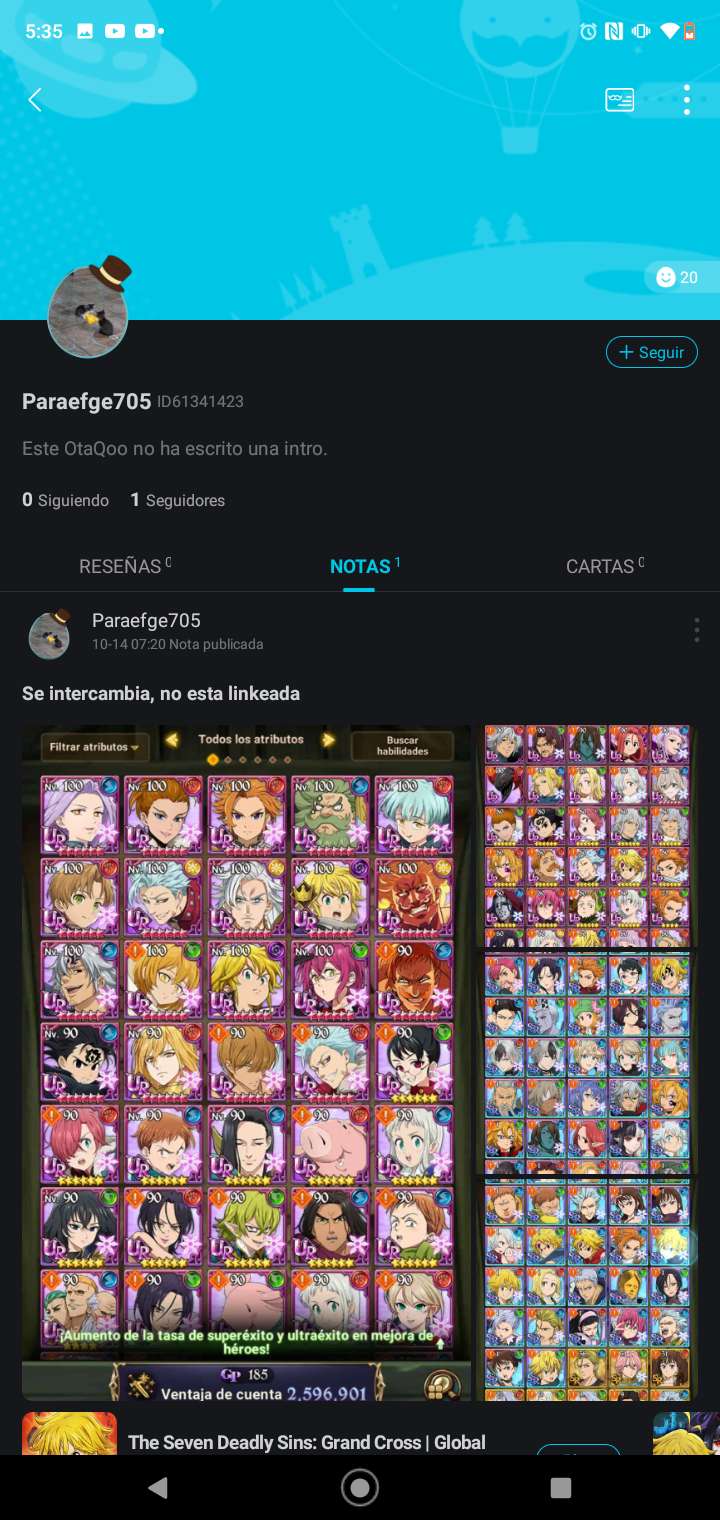720x1520 pixels.
Task: Open the large profile avatar
Action: [x=88, y=313]
